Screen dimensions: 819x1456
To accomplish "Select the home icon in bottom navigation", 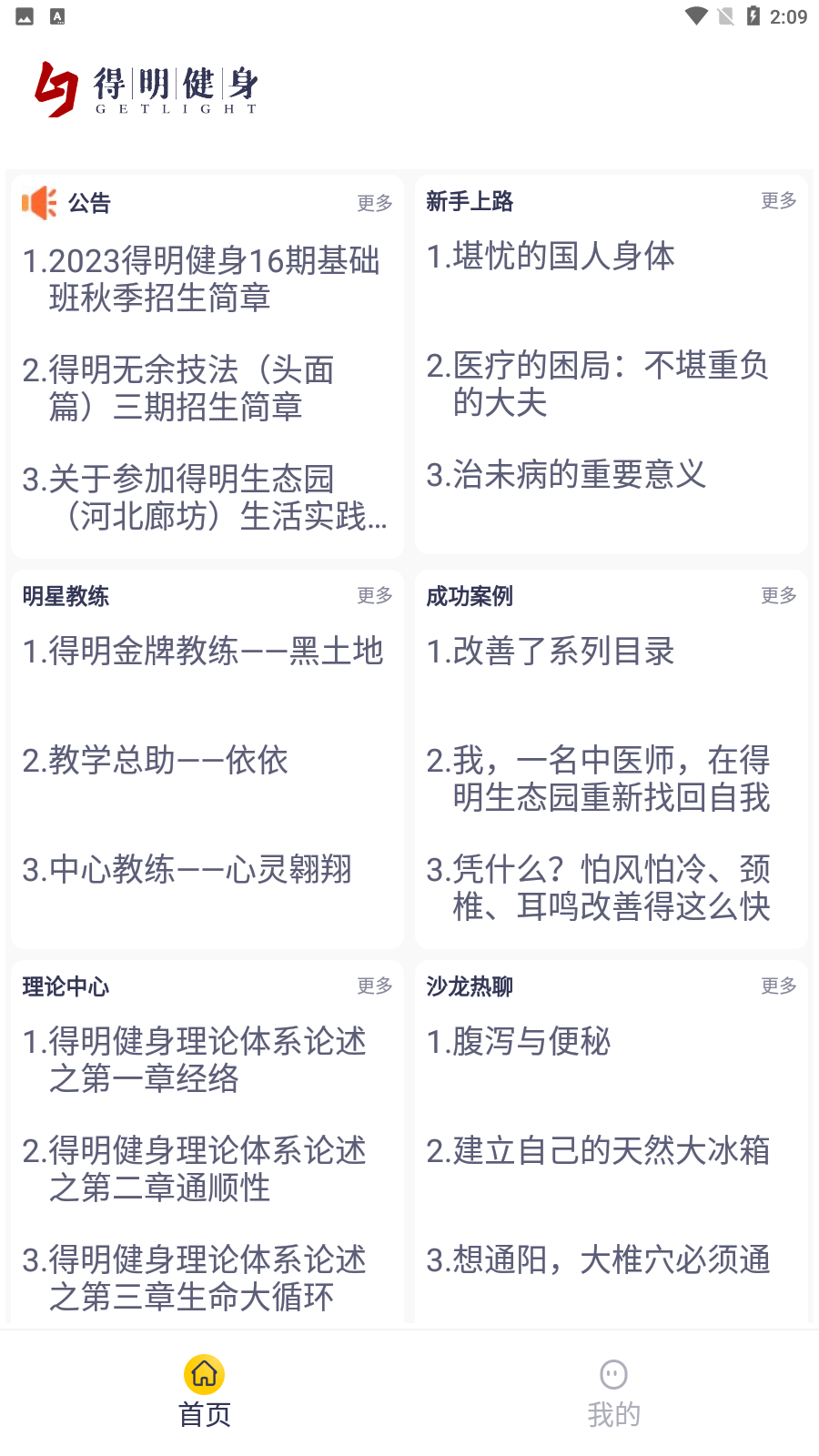I will coord(203,1374).
